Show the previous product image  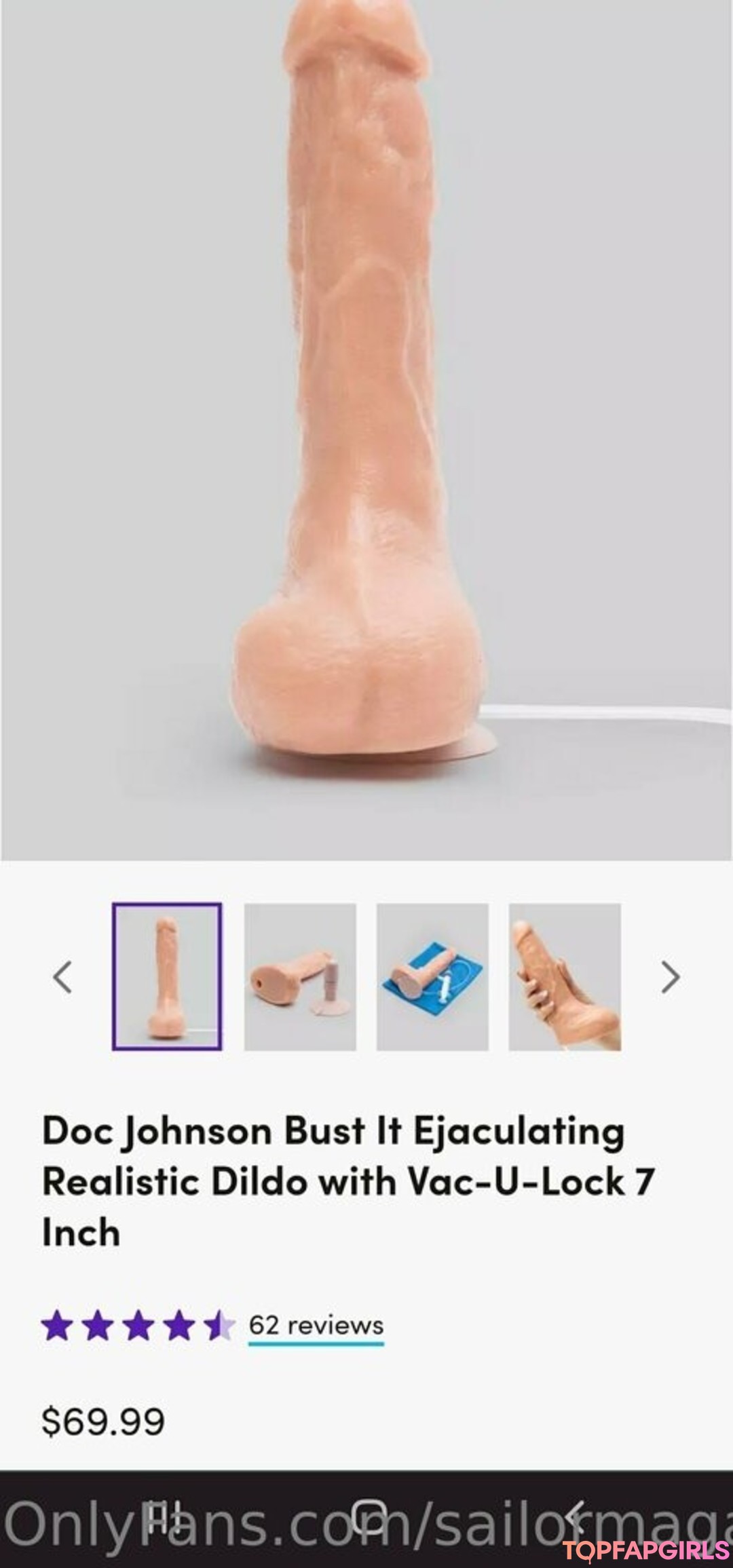pos(62,977)
